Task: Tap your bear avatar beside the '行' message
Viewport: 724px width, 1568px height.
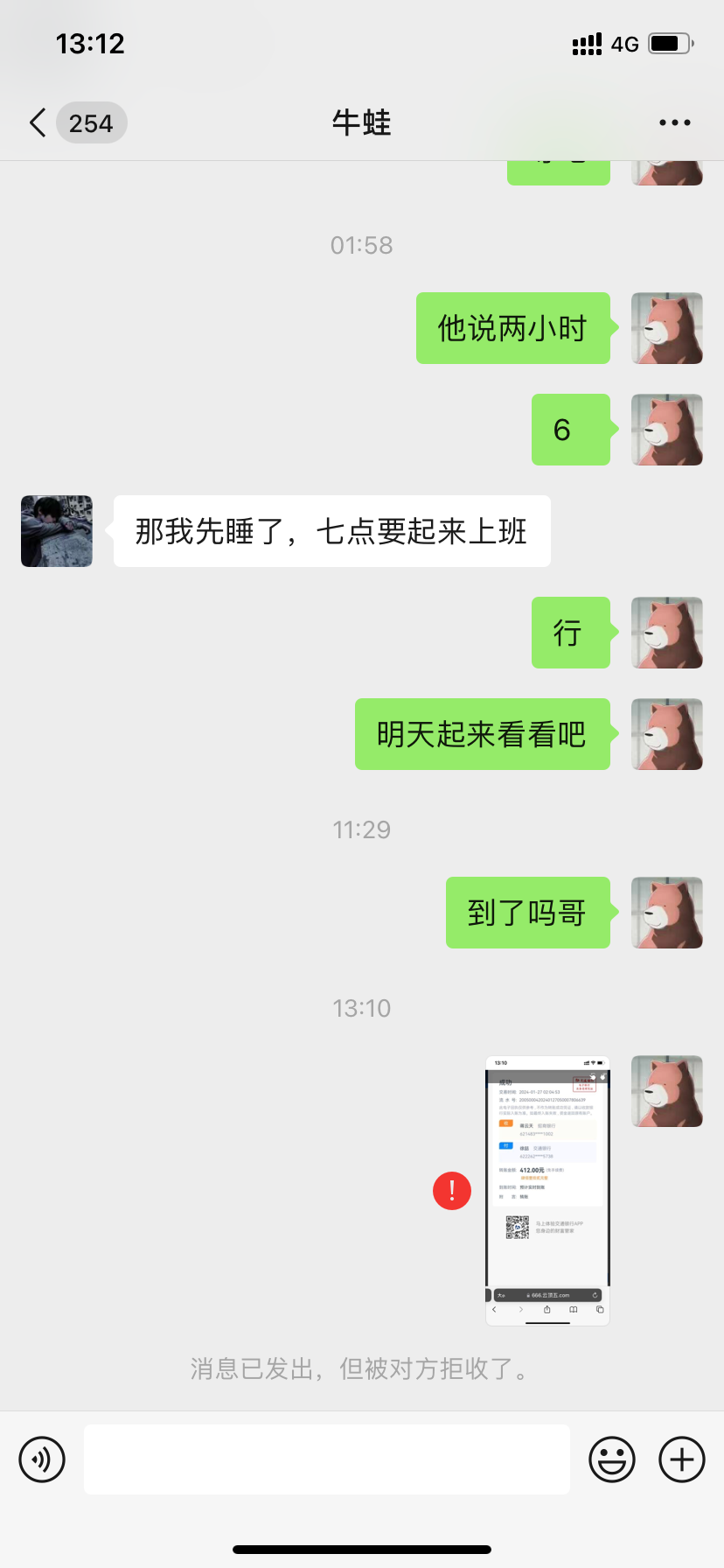Action: 666,633
